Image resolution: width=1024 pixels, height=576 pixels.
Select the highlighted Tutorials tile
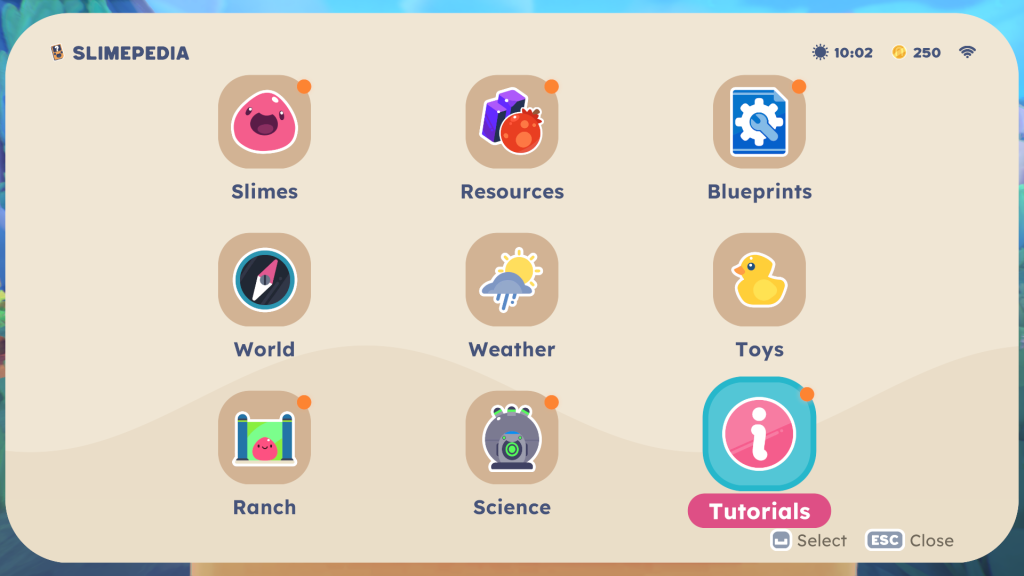point(759,433)
